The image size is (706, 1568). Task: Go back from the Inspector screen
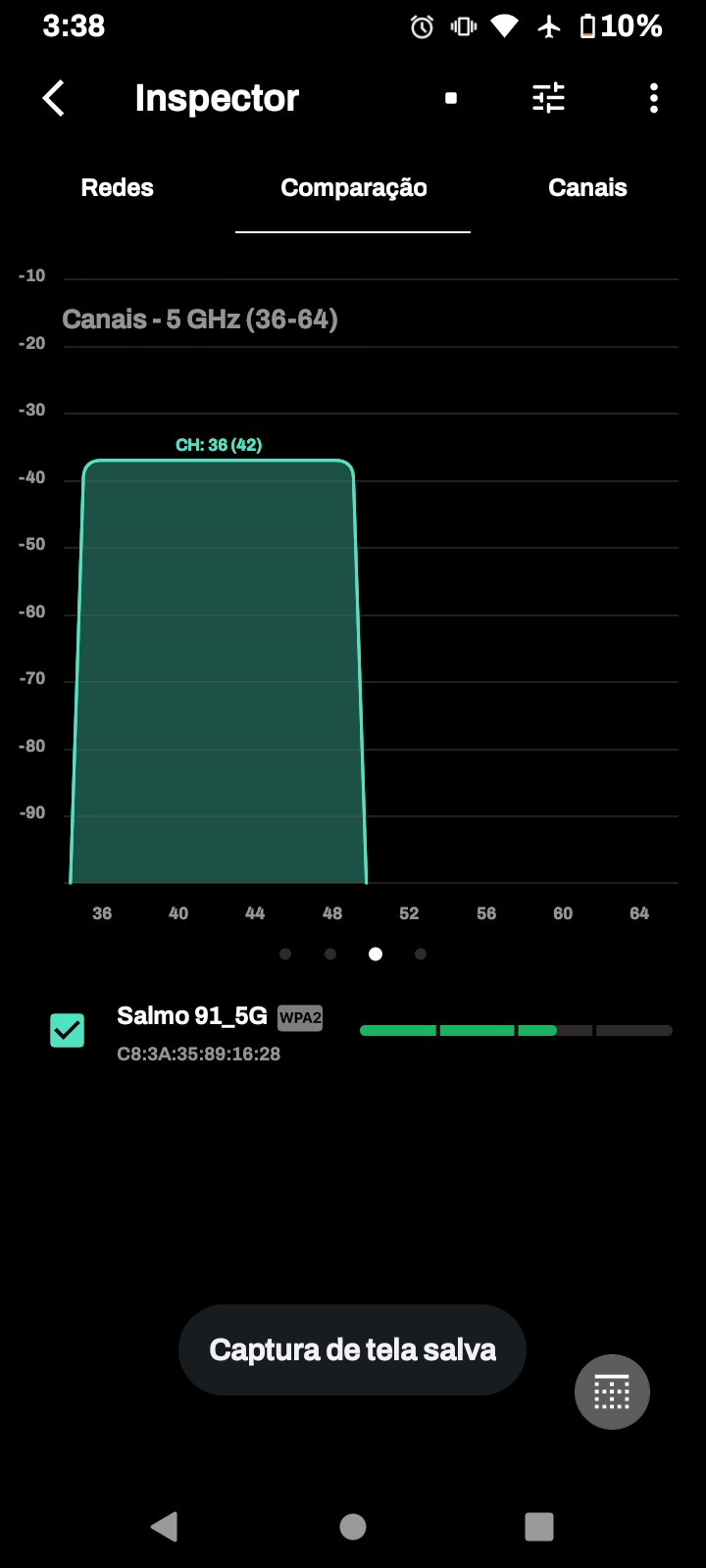coord(54,98)
